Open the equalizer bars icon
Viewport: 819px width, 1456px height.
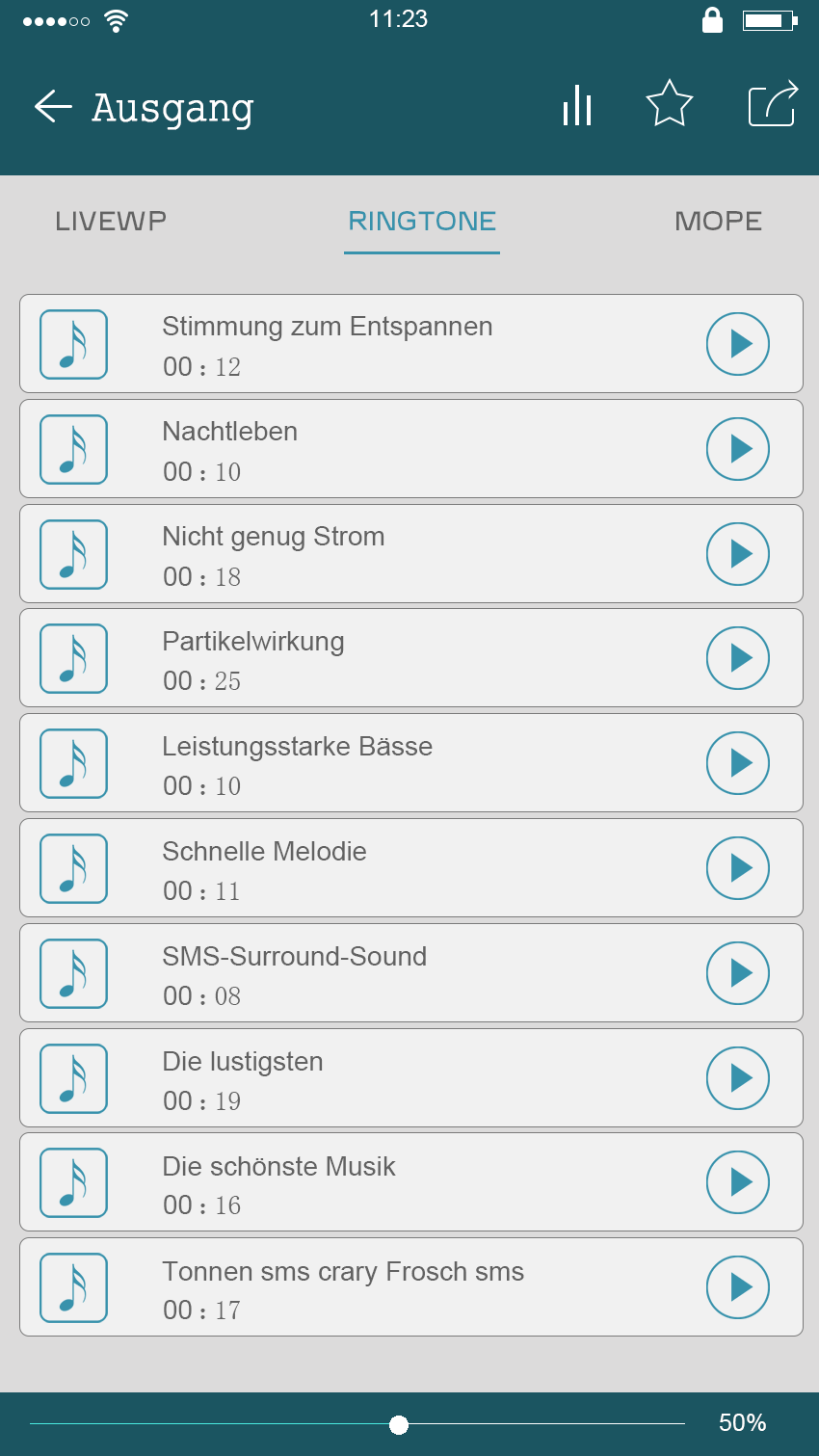[x=577, y=105]
